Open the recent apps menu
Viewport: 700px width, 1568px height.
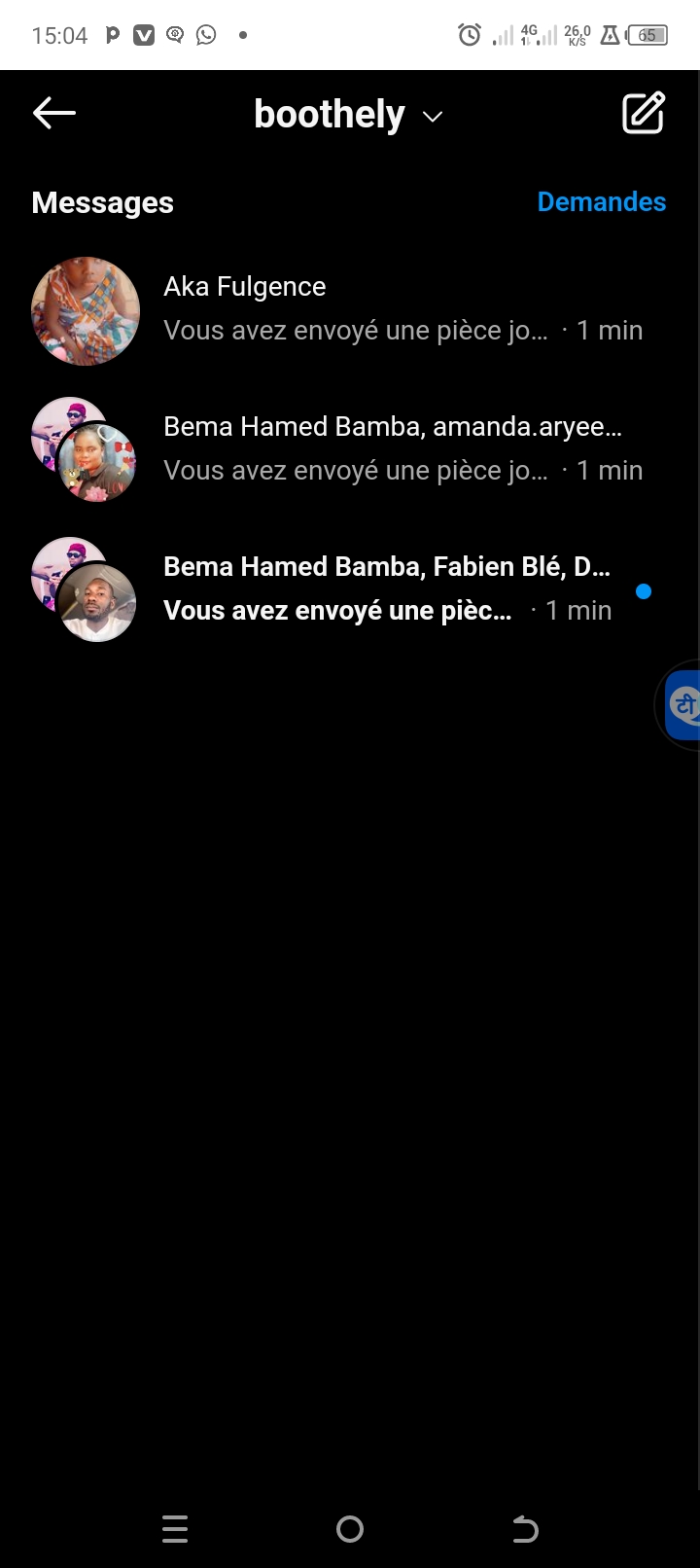[175, 1529]
